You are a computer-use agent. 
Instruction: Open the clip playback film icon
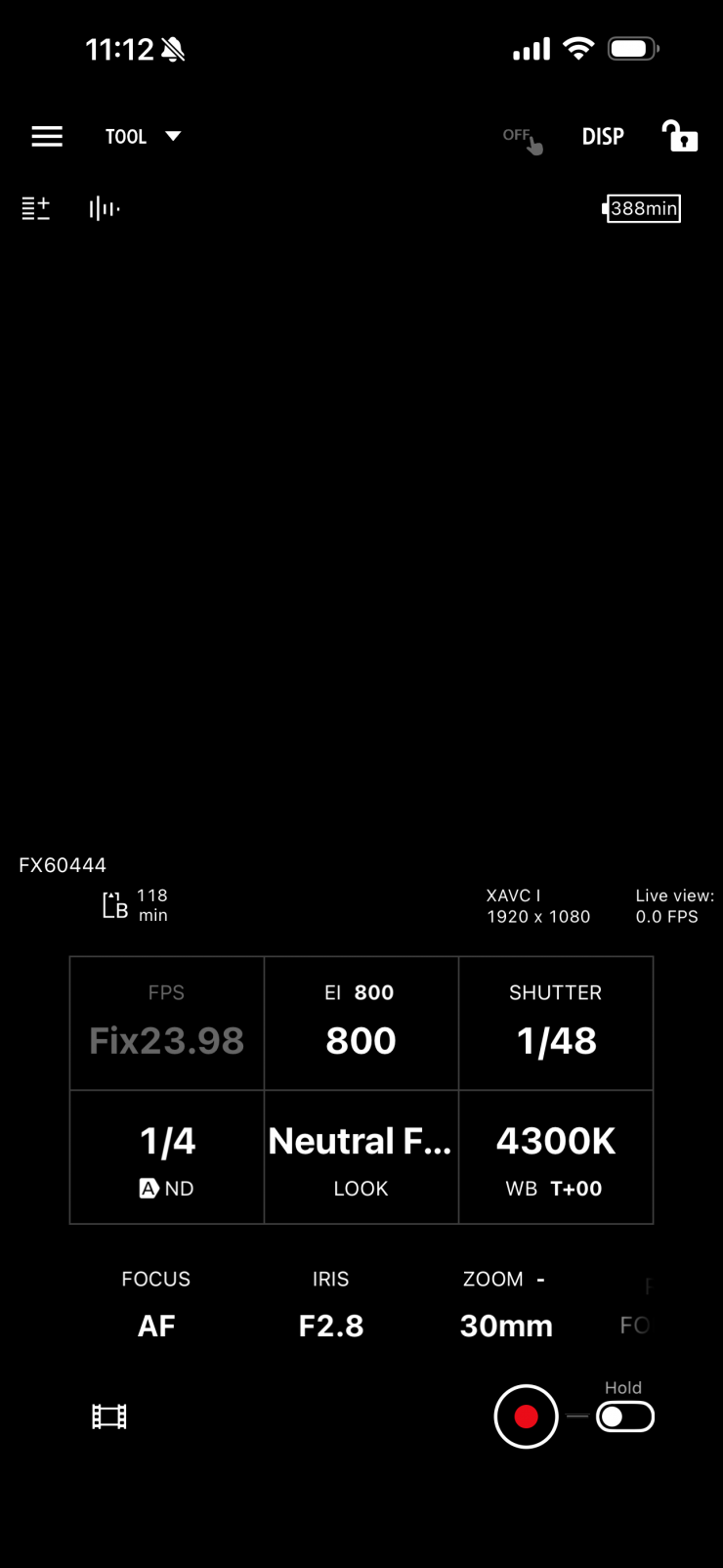click(x=109, y=1416)
